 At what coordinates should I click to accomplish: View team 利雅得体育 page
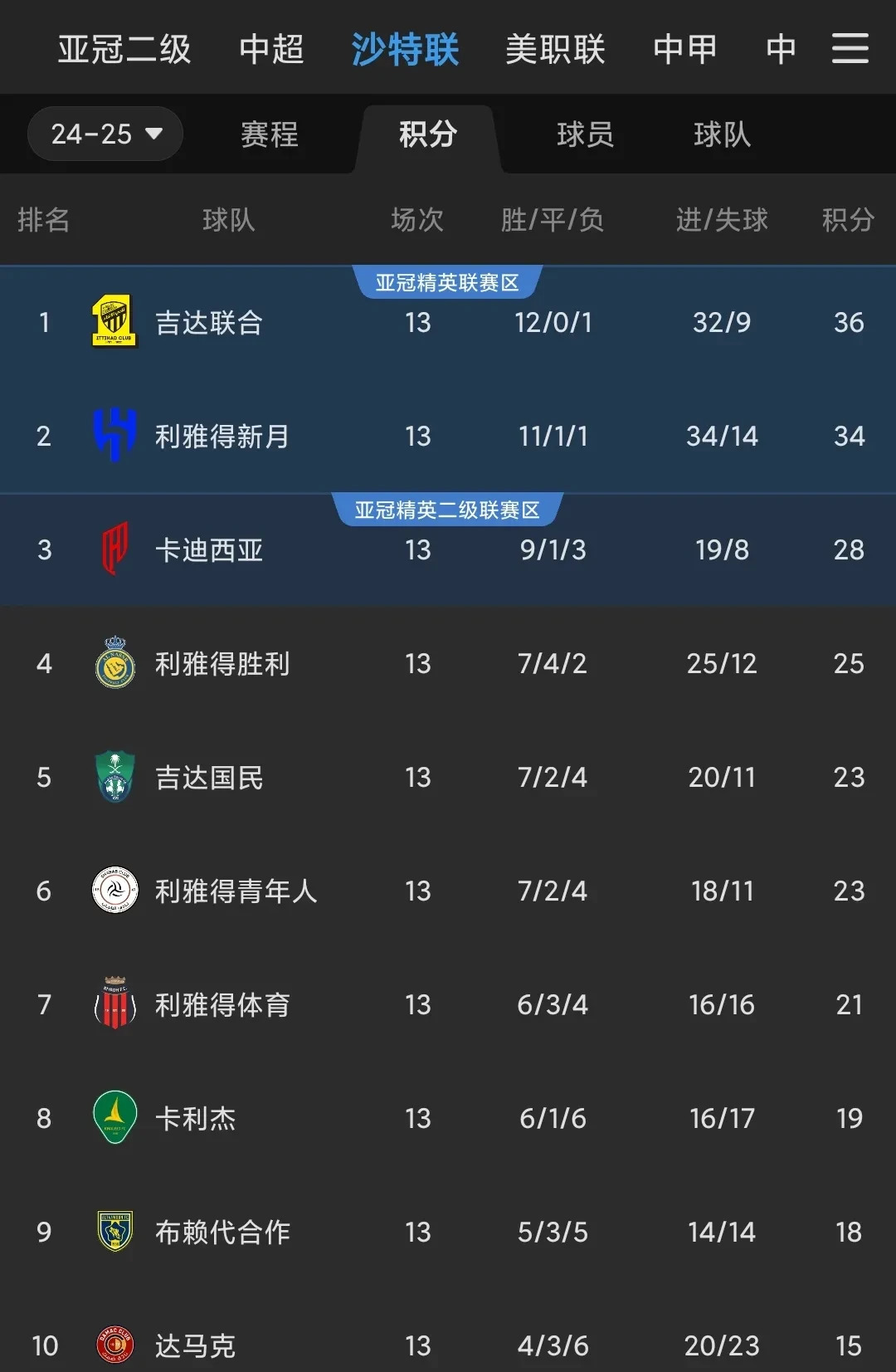pyautogui.click(x=222, y=1005)
